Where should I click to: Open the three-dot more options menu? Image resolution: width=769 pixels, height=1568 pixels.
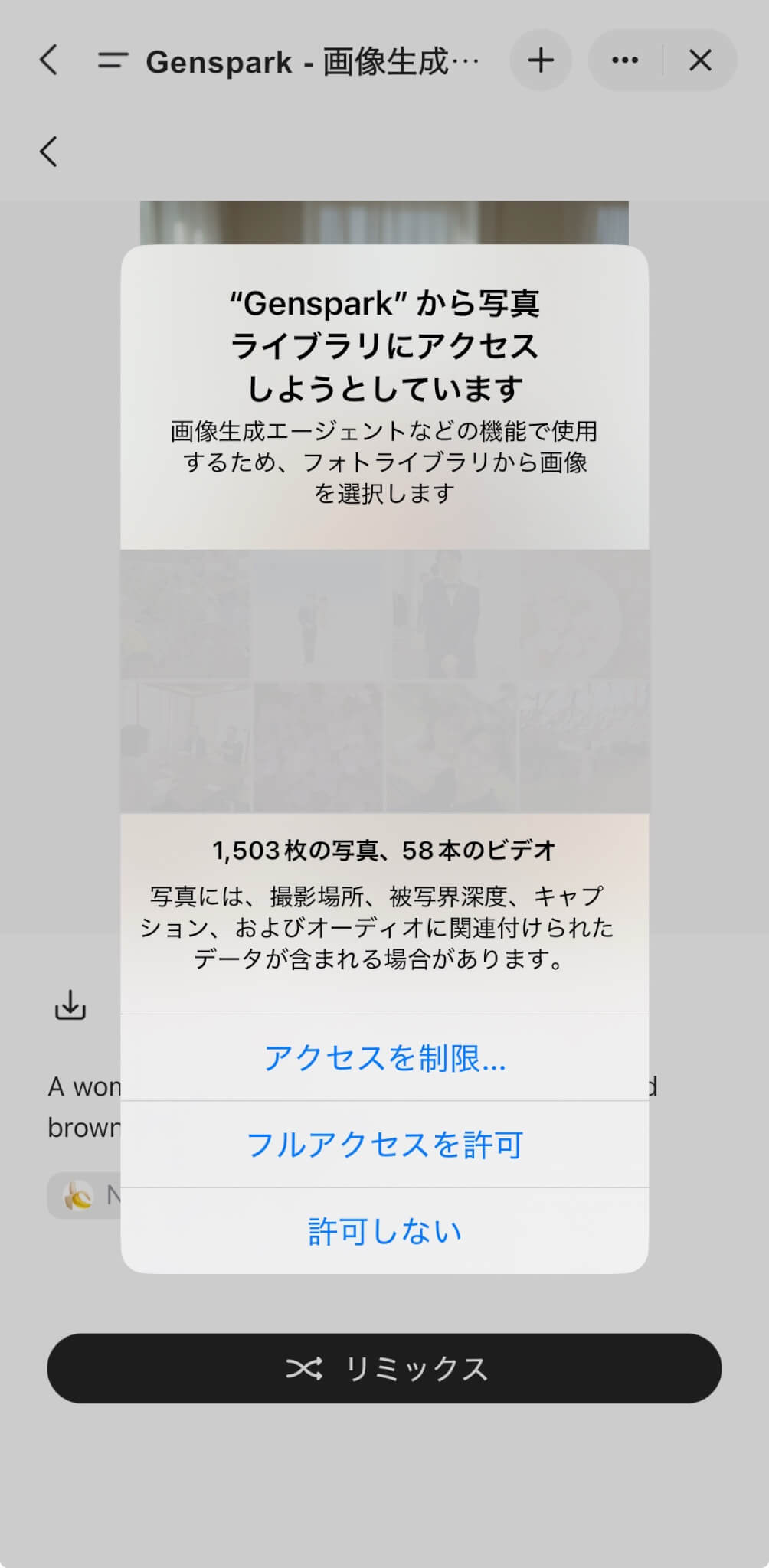tap(625, 60)
